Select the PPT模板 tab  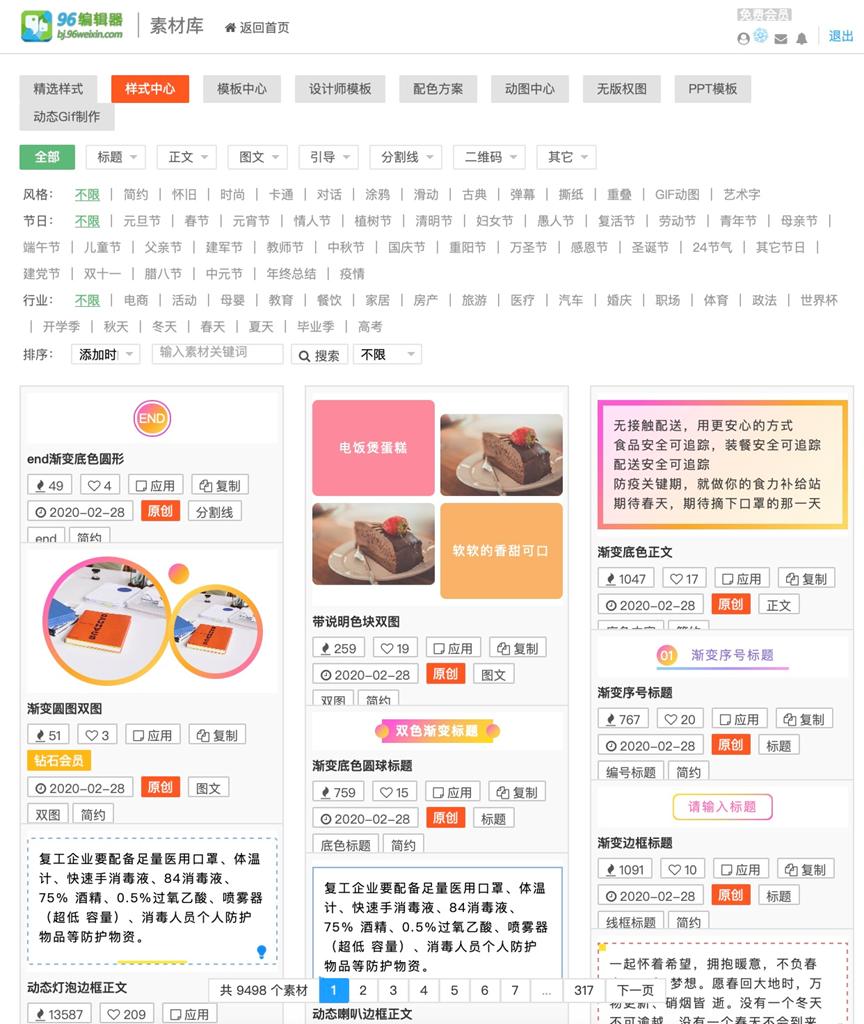(x=712, y=88)
